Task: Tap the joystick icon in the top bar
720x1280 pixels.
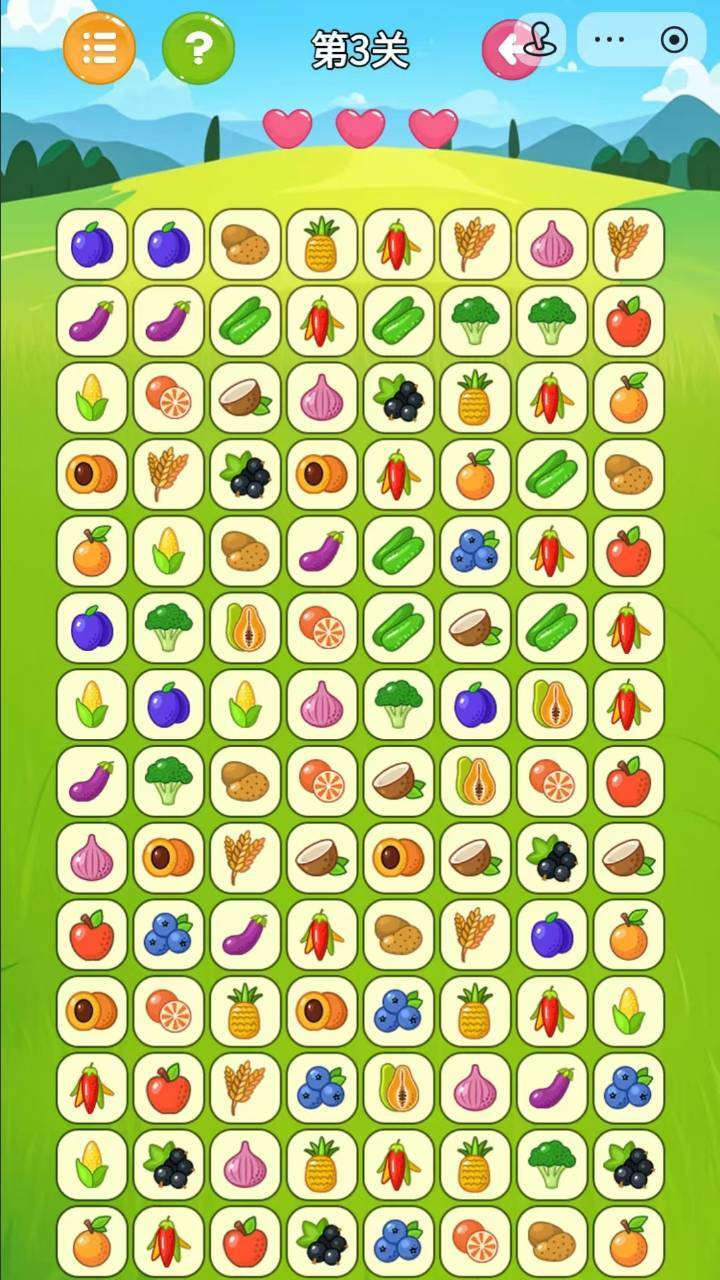Action: (540, 39)
